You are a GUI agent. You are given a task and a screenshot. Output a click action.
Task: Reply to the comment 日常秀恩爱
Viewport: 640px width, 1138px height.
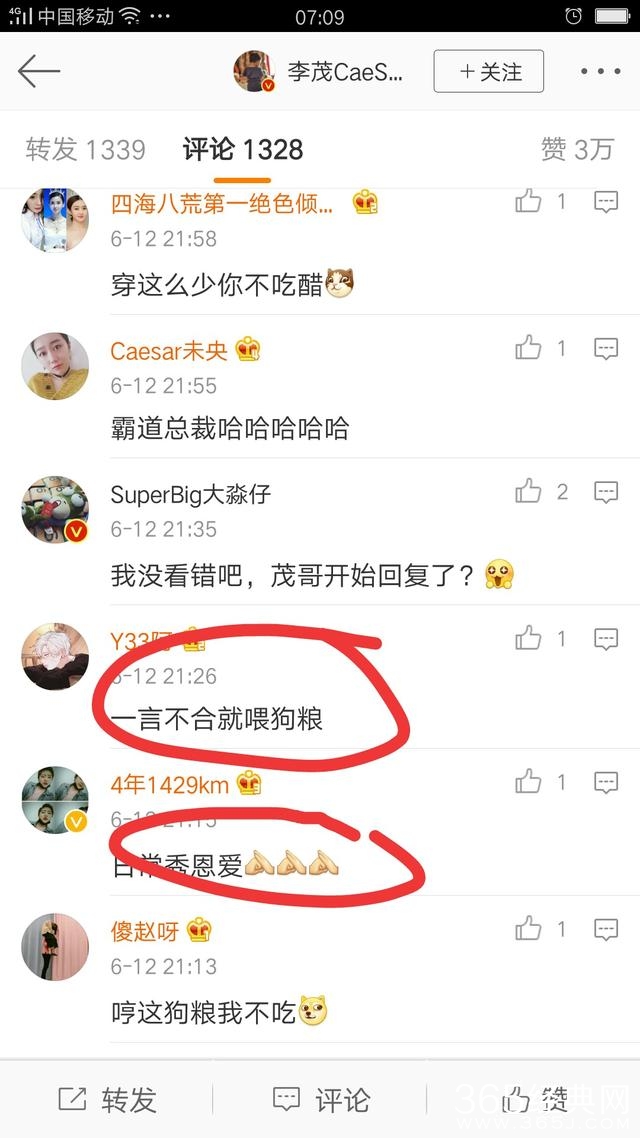[605, 782]
